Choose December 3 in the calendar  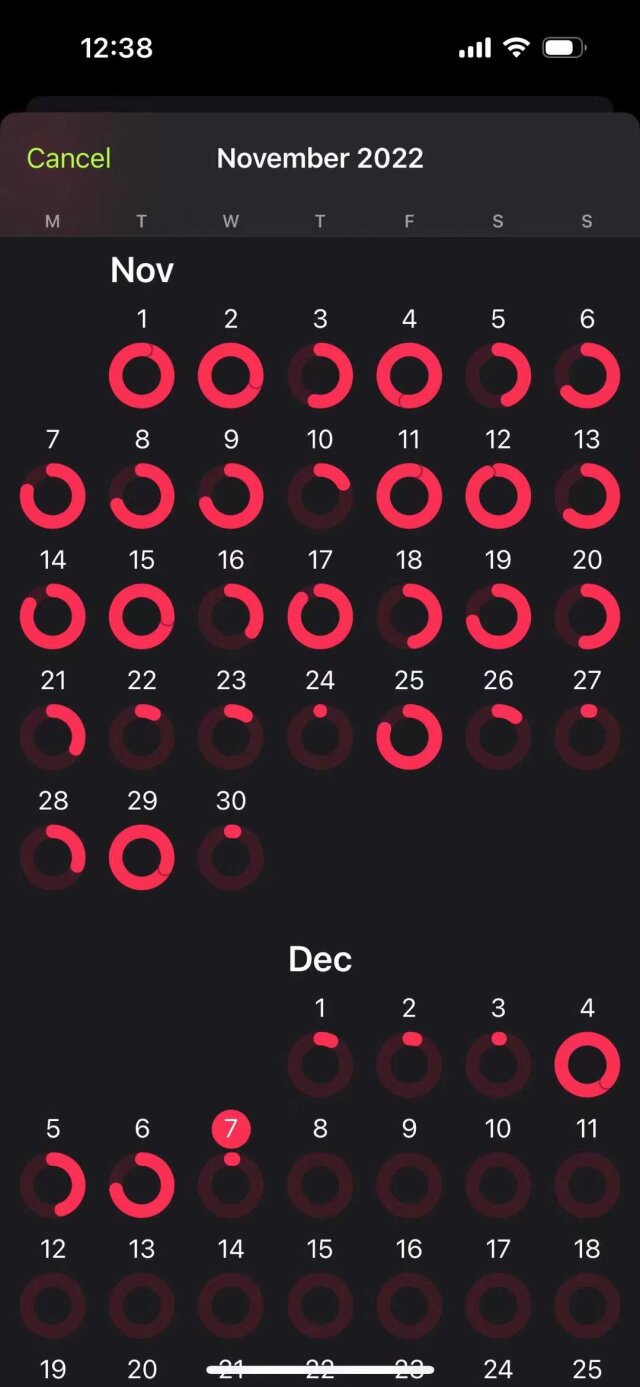tap(498, 1065)
